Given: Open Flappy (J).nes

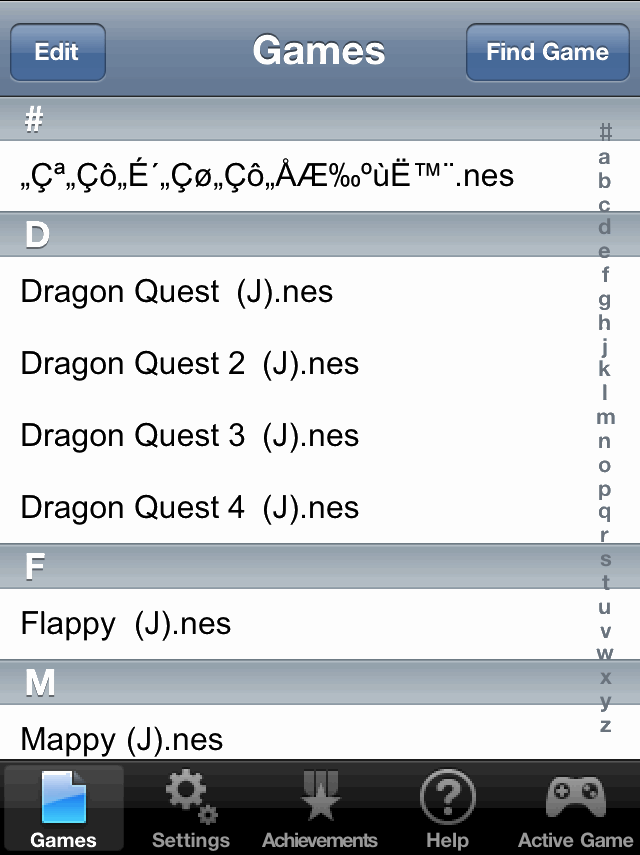Looking at the screenshot, I should click(126, 624).
